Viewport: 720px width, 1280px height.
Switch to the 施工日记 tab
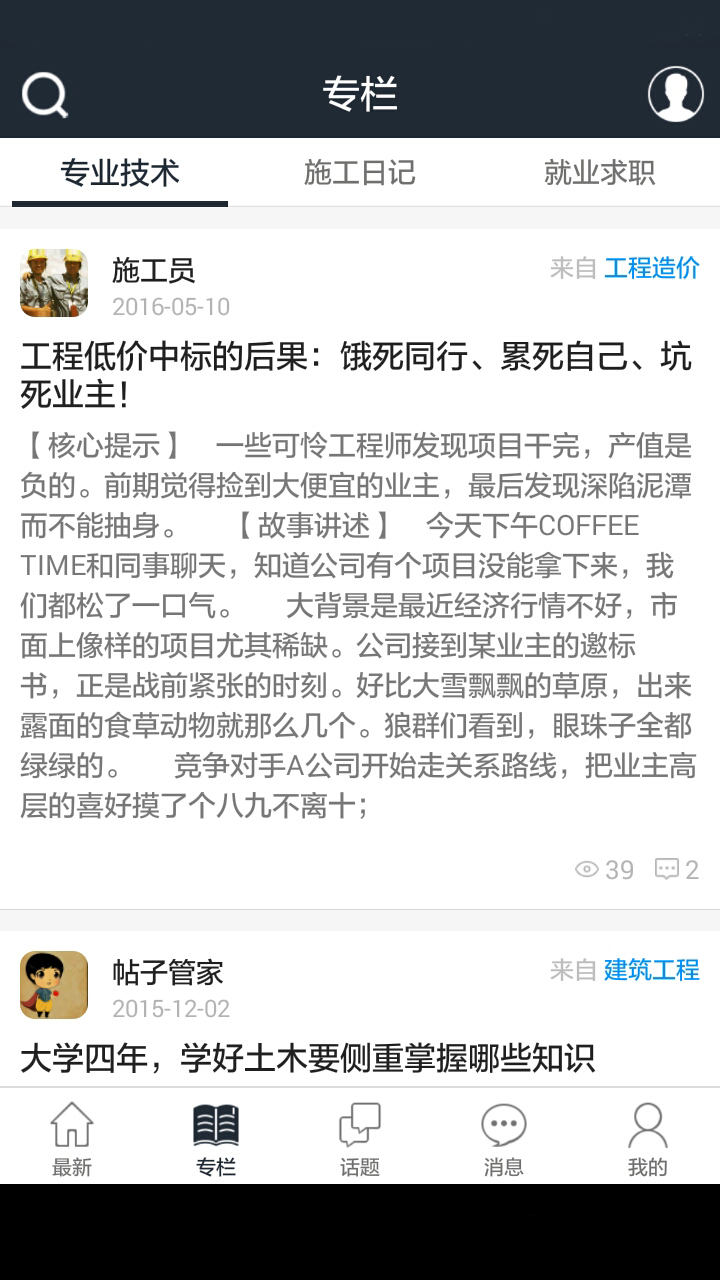pos(360,173)
